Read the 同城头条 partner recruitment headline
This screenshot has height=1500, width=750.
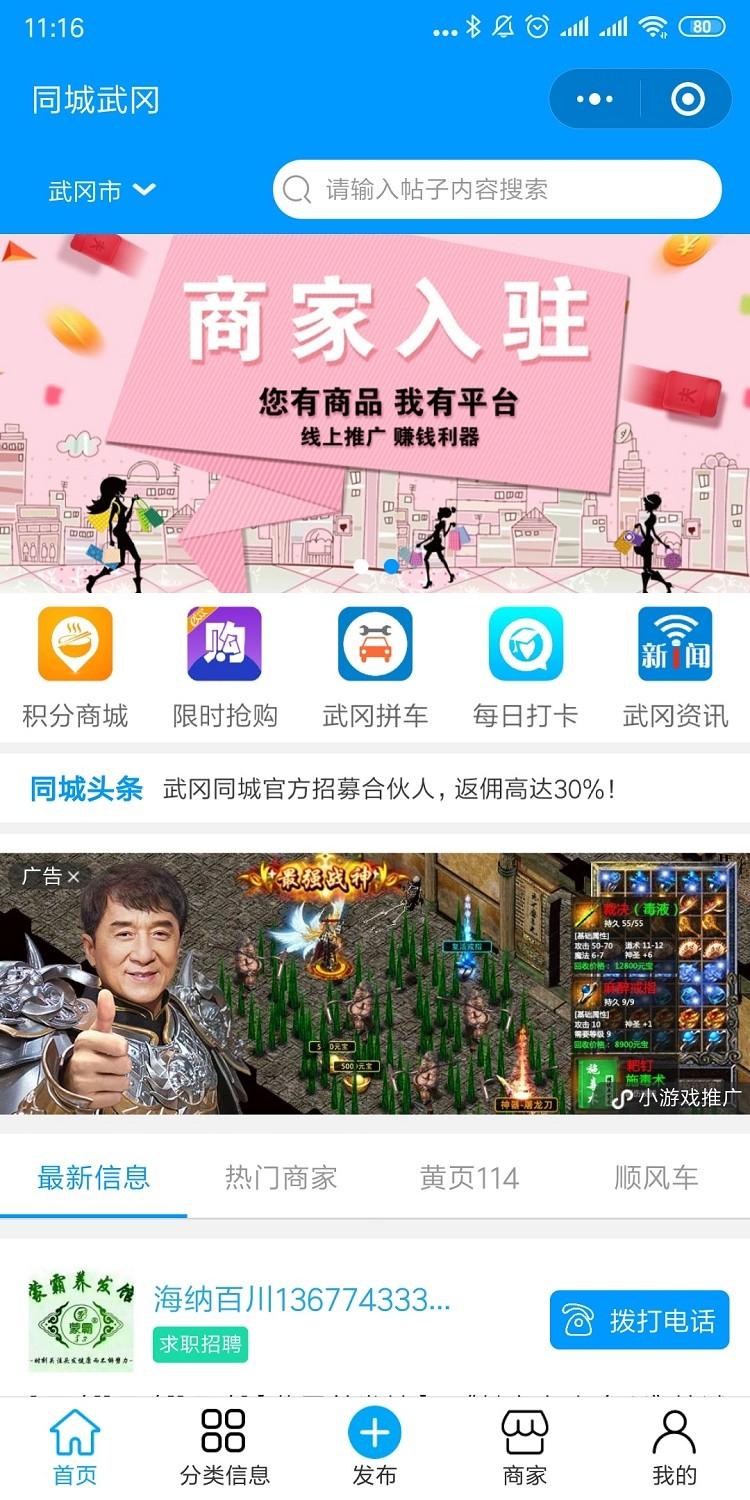point(388,789)
